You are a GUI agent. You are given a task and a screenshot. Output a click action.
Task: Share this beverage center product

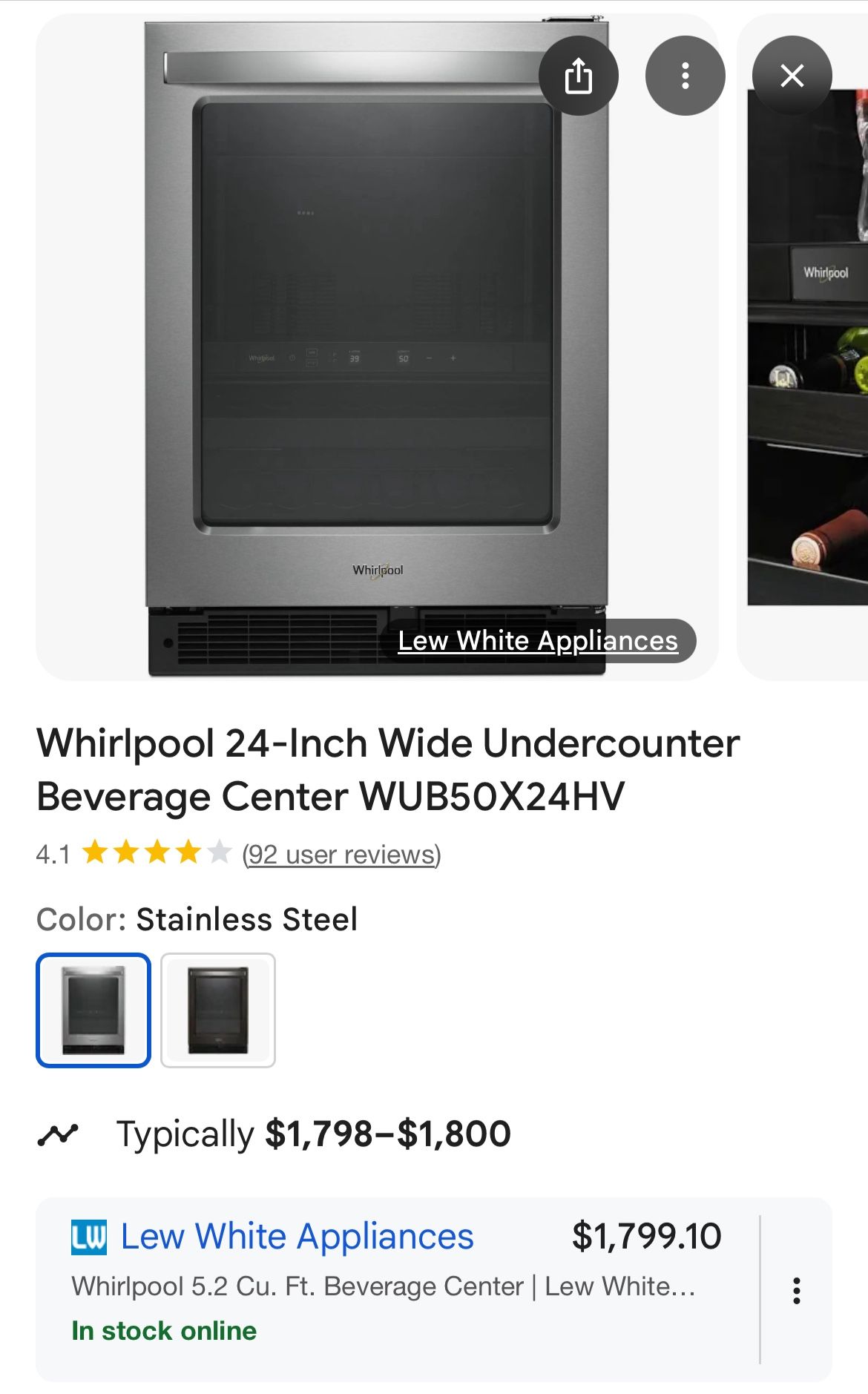(x=579, y=76)
